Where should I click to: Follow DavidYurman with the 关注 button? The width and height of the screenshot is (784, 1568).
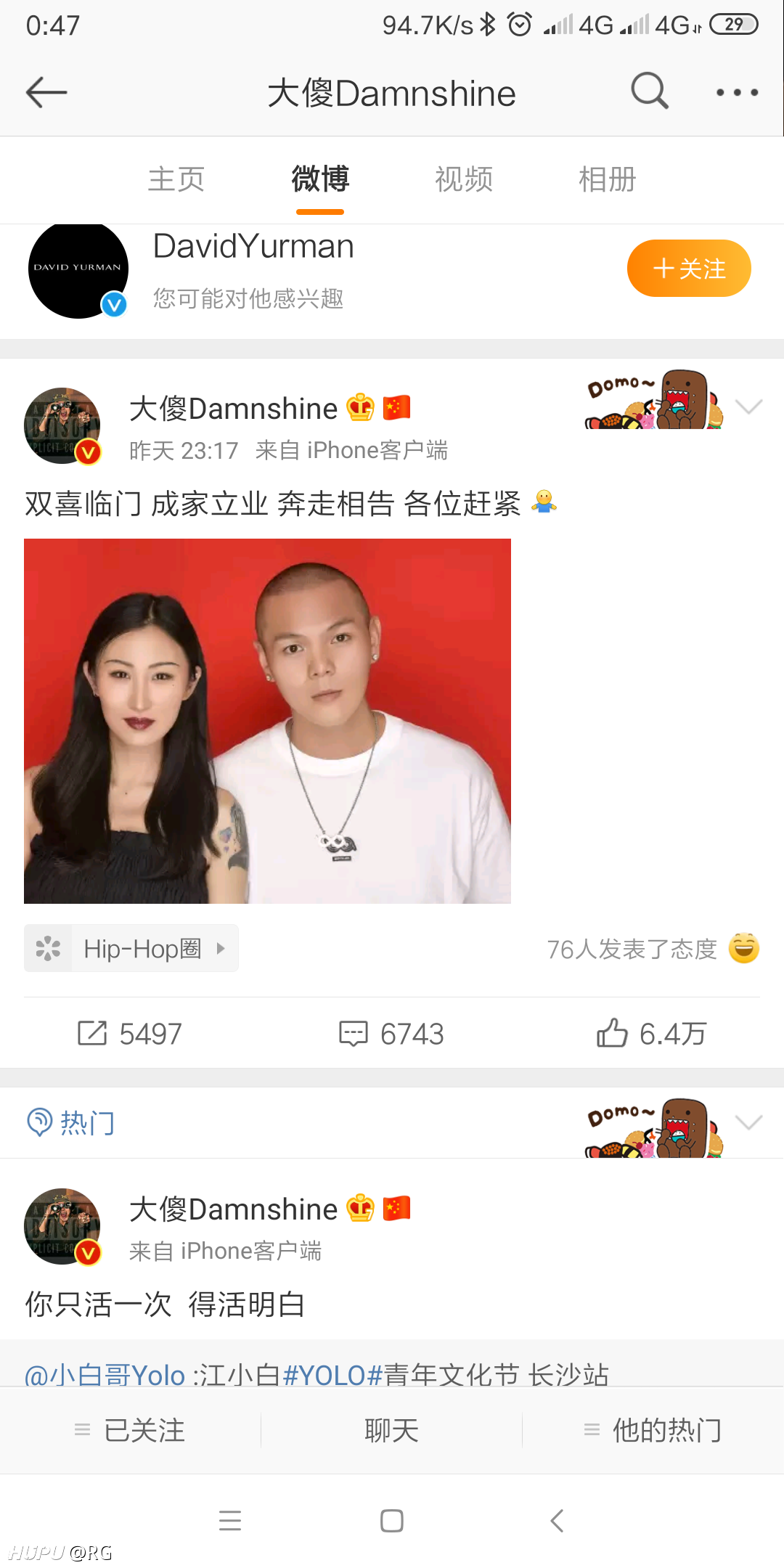pyautogui.click(x=688, y=269)
